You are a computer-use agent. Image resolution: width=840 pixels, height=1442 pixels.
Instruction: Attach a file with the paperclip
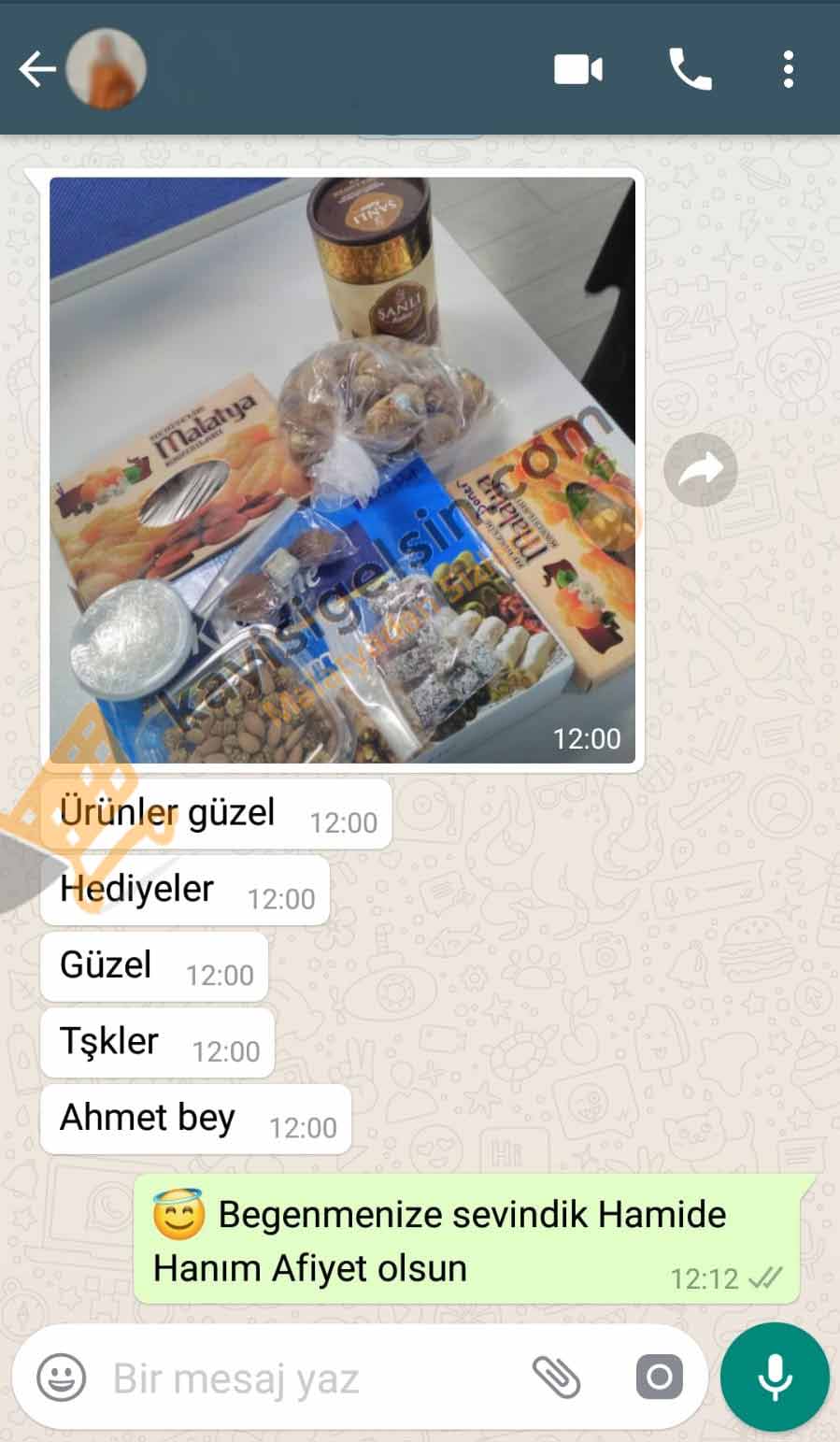(556, 1378)
